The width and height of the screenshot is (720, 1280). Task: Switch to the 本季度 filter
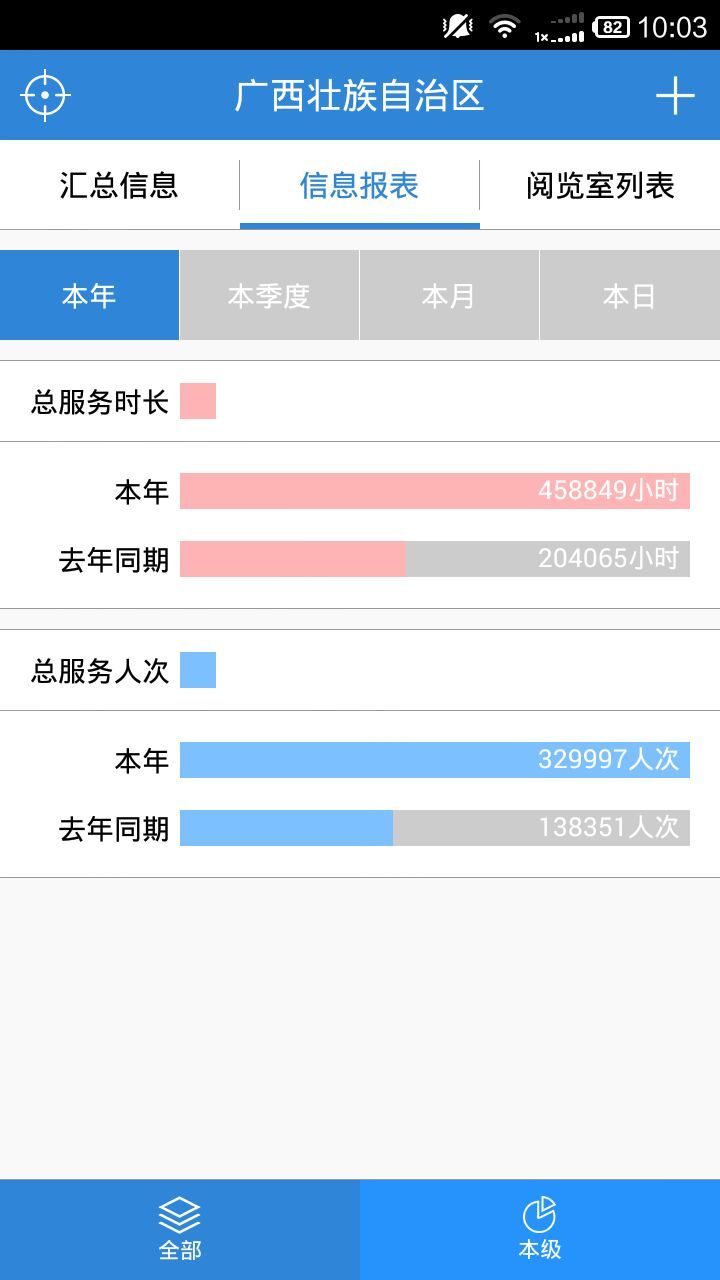tap(269, 296)
